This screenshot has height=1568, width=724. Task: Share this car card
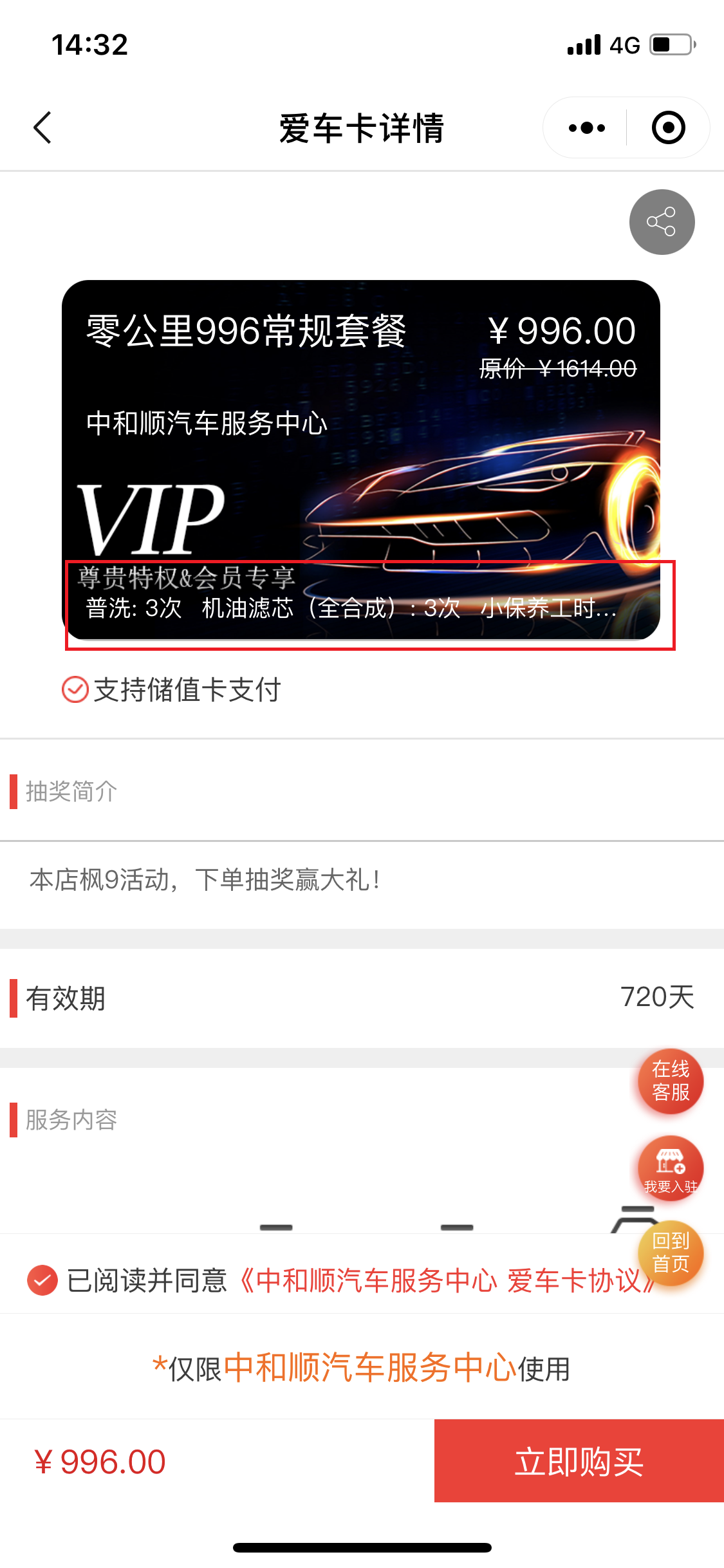click(x=662, y=222)
